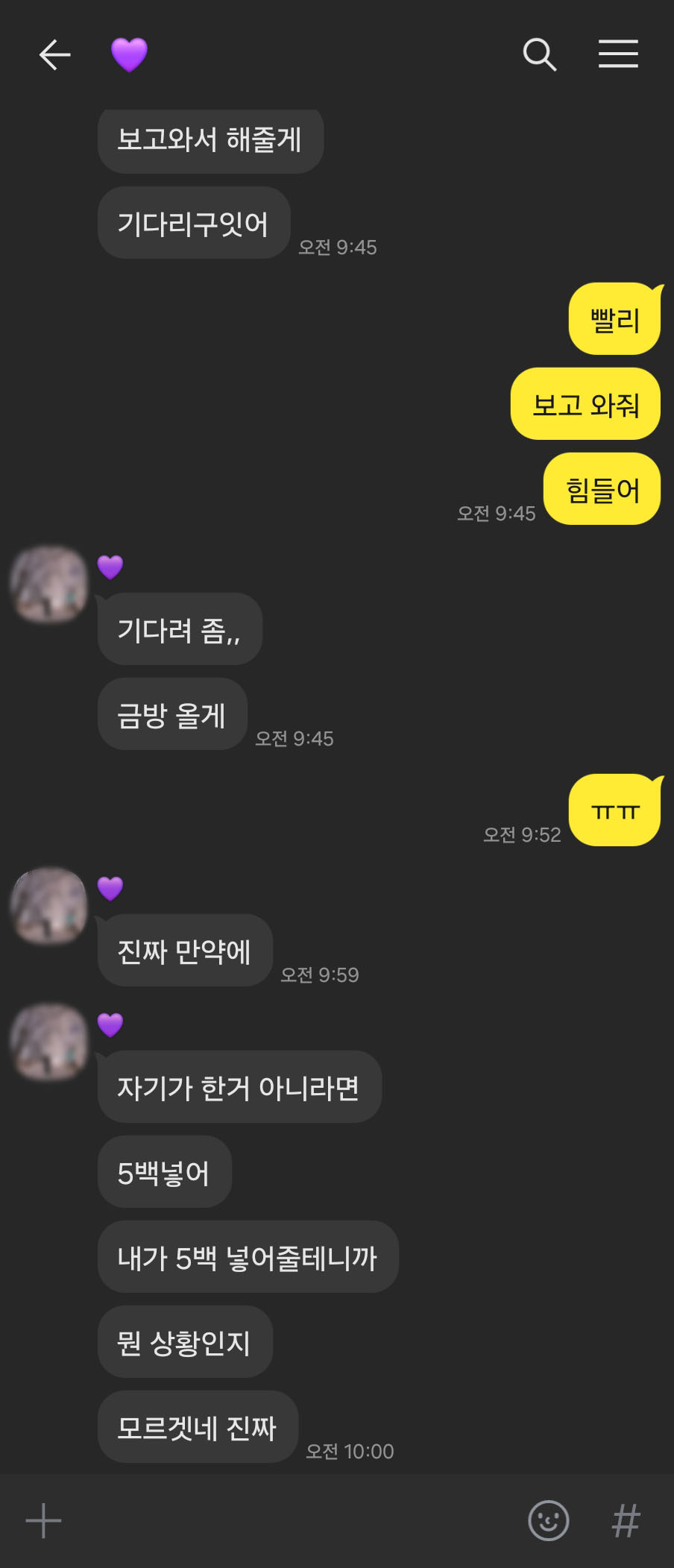Tap the '5백넣어' message bubble
This screenshot has width=674, height=1568.
click(x=164, y=1171)
